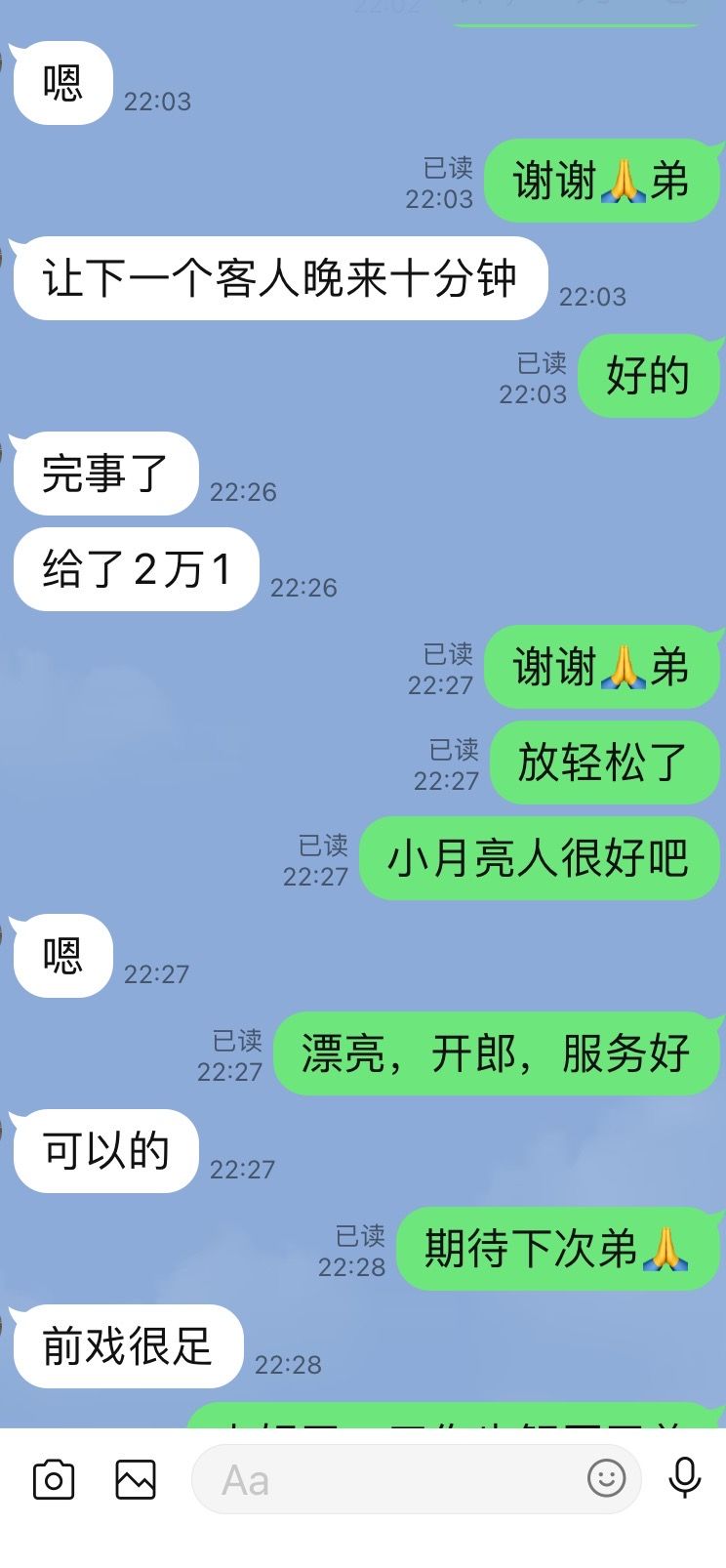The width and height of the screenshot is (726, 1568).
Task: Click the 已读 read receipt near 22:28
Action: [x=361, y=1232]
